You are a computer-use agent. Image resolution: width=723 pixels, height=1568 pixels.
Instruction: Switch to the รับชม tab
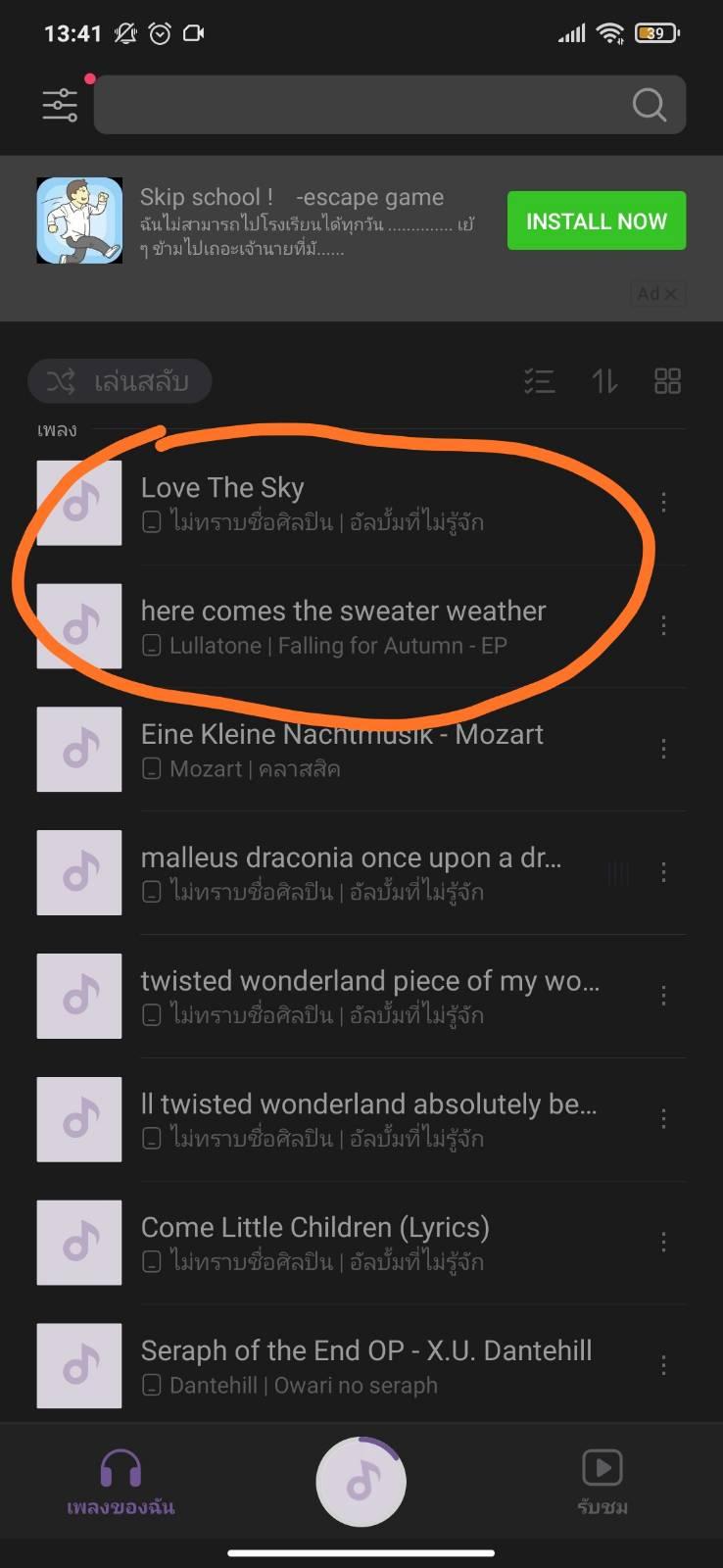[602, 1482]
